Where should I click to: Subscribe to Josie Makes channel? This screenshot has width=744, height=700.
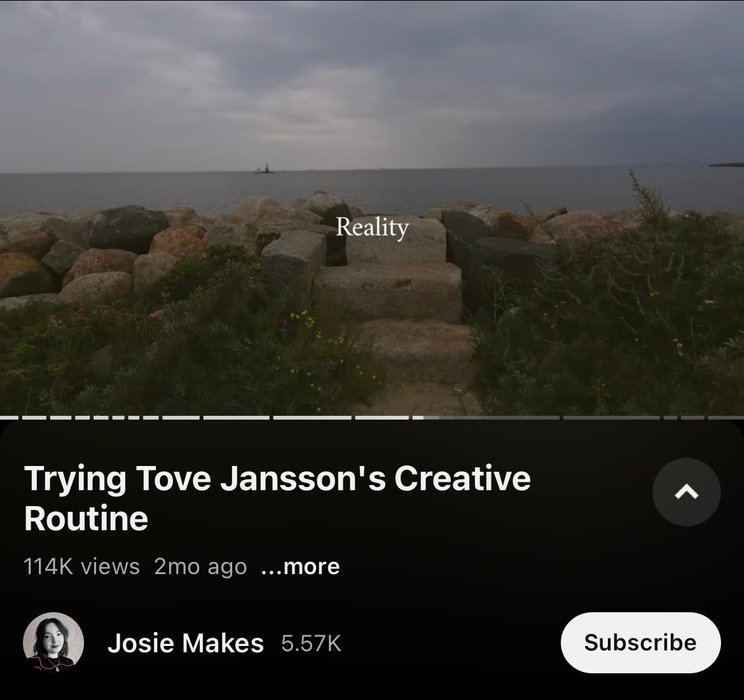640,642
